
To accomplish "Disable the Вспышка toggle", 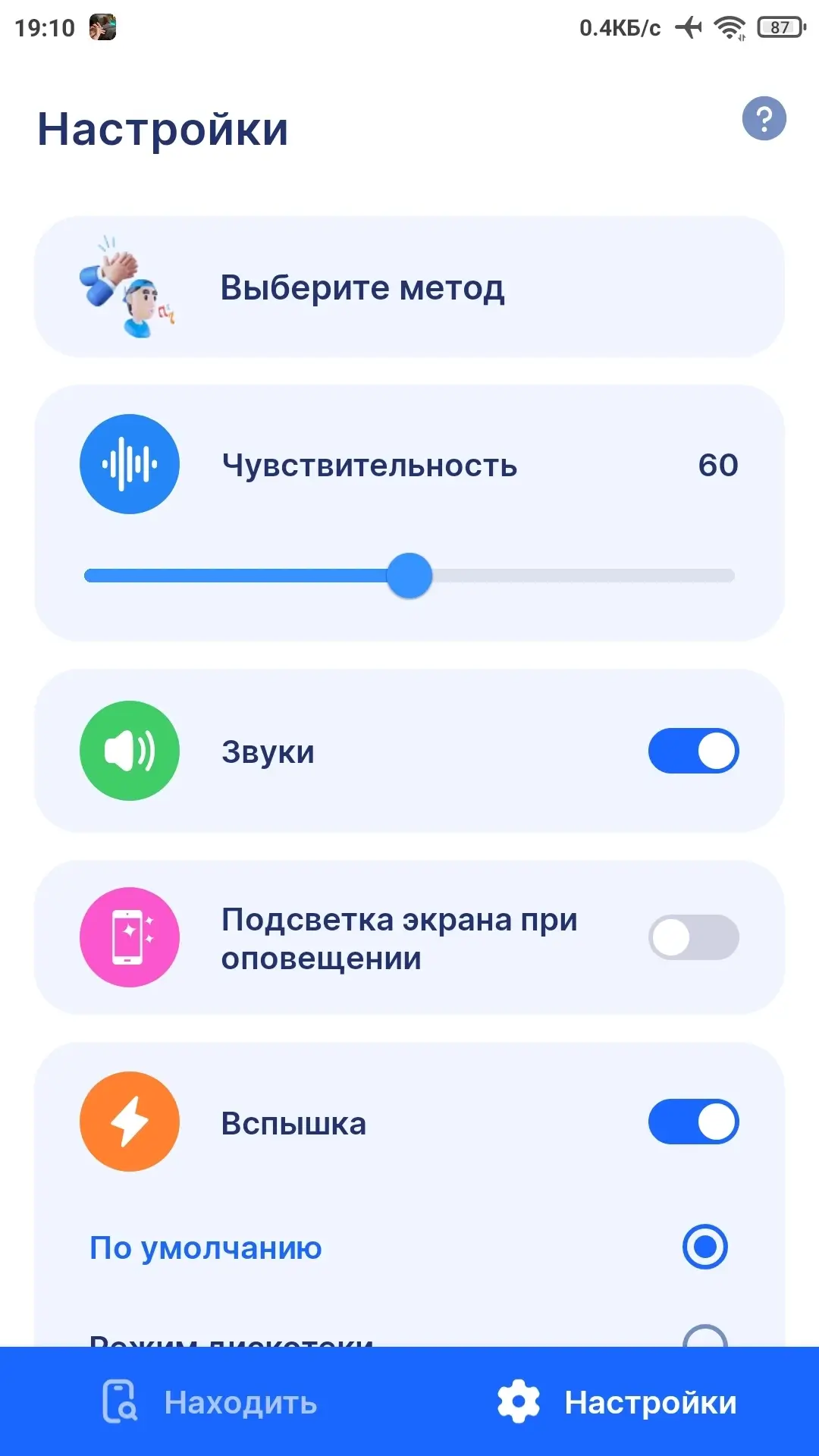I will point(693,1122).
